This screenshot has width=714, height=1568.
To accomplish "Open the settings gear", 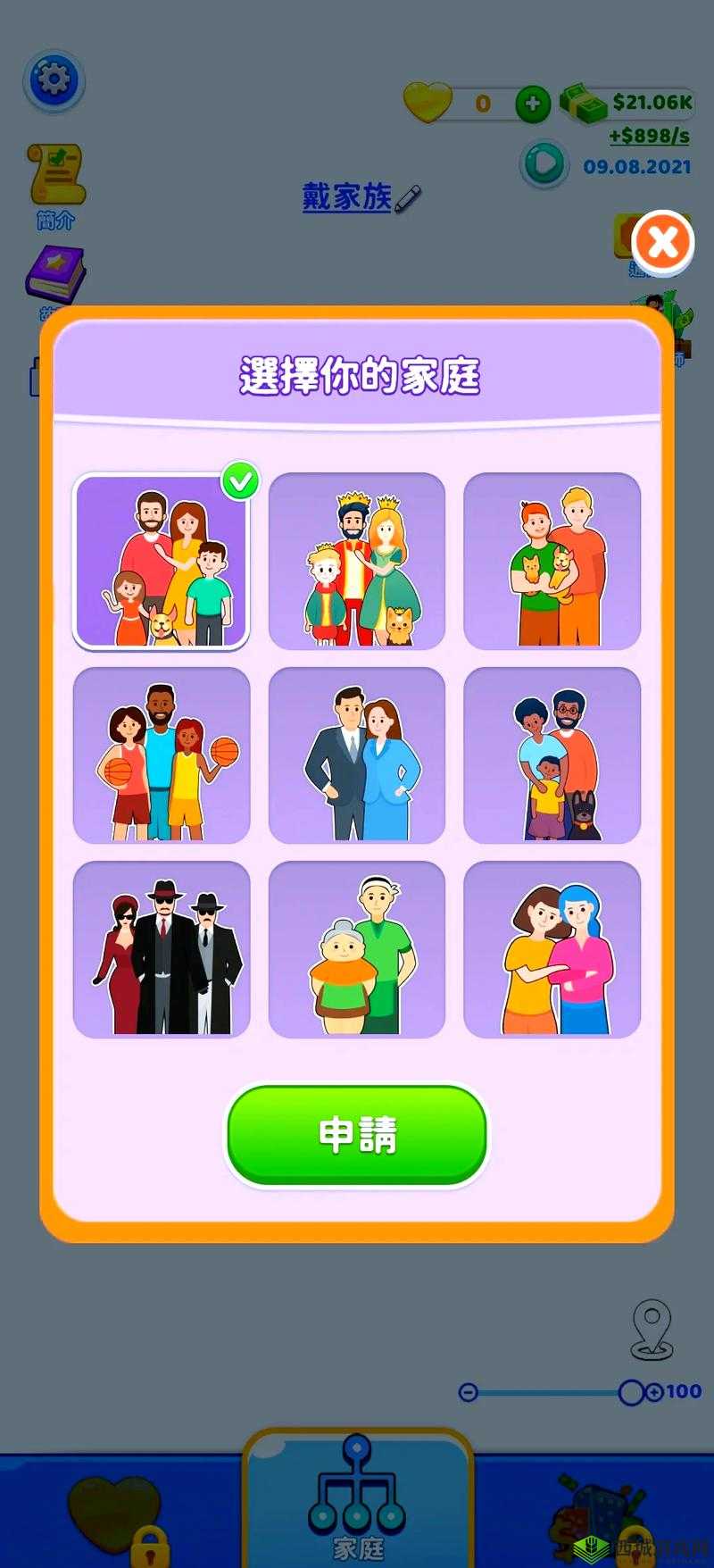I will (54, 80).
